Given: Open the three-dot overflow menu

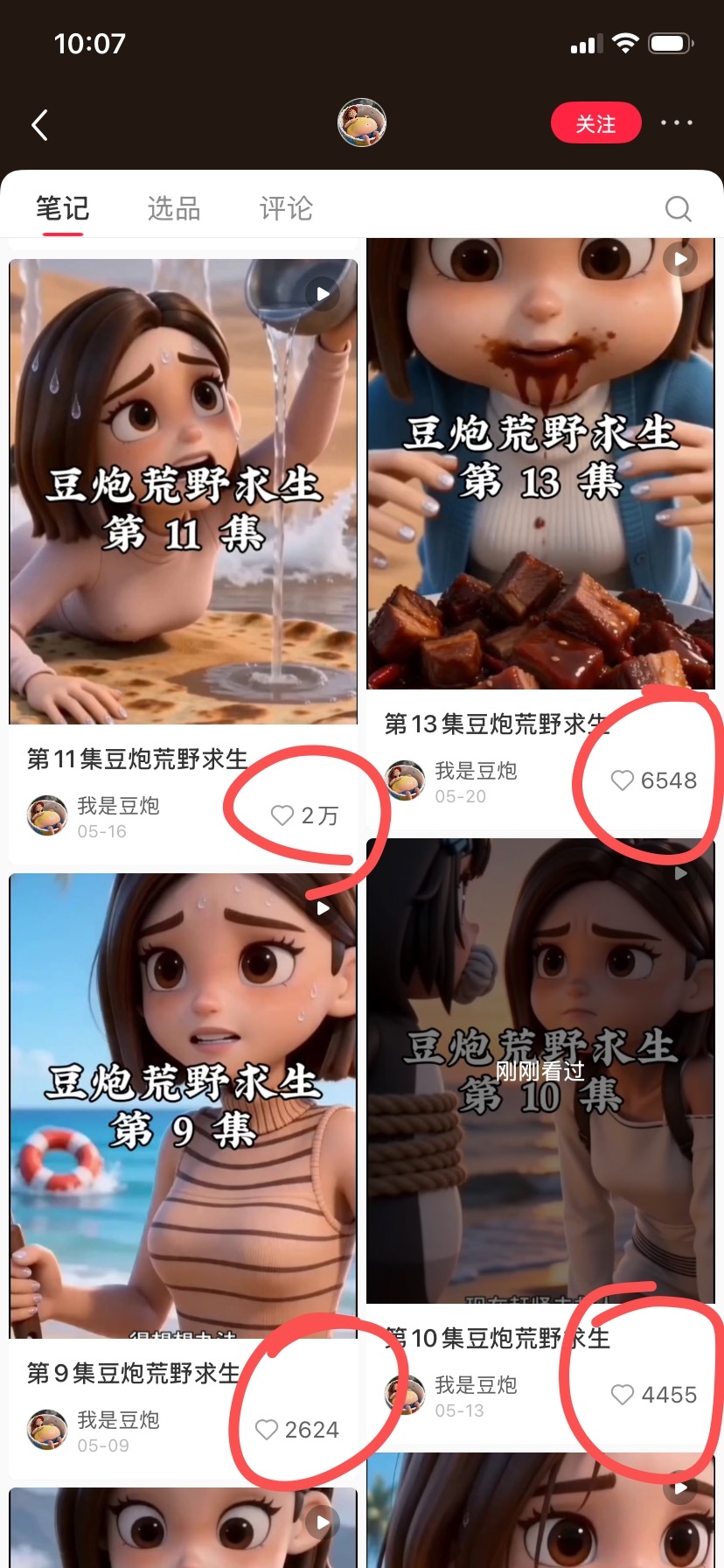Looking at the screenshot, I should pos(677,123).
